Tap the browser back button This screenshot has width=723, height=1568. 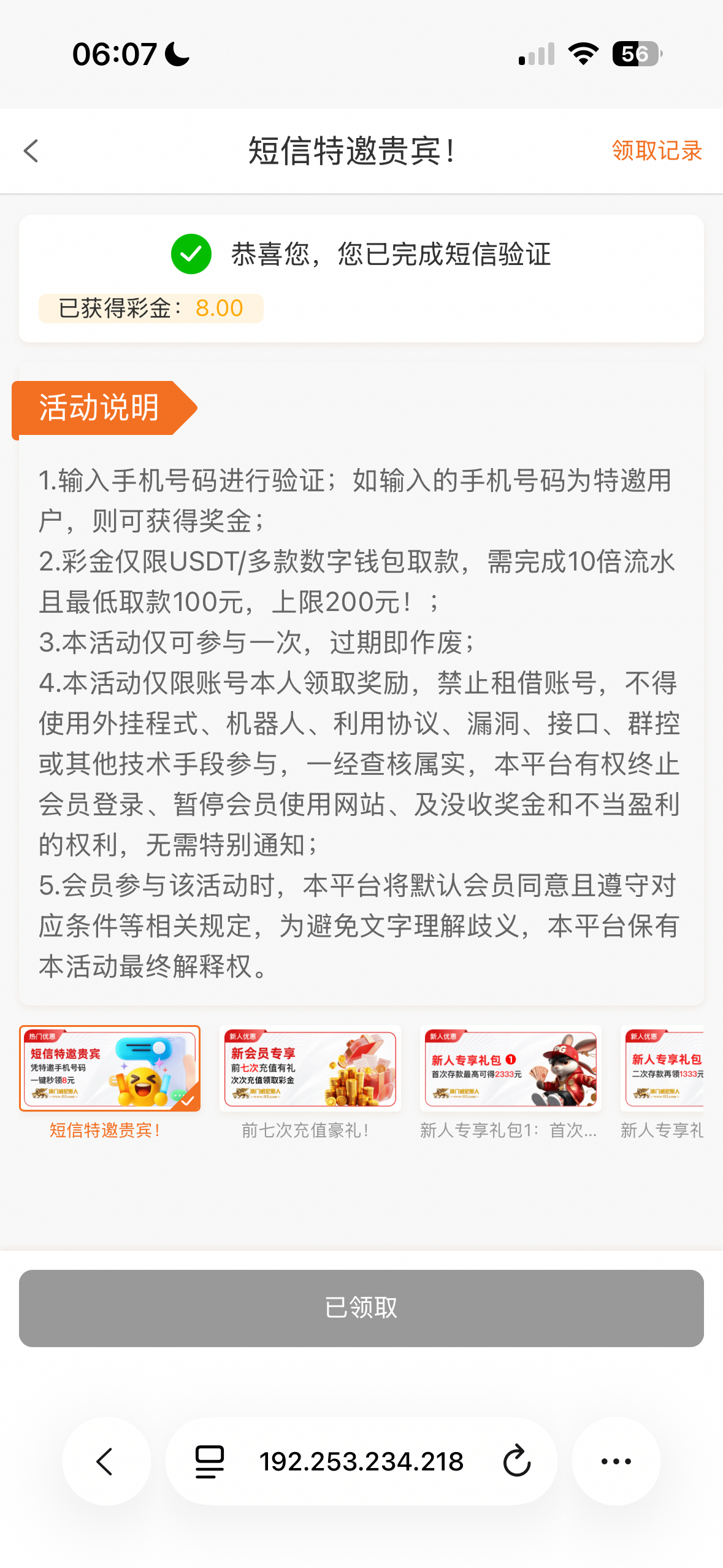[x=106, y=1461]
